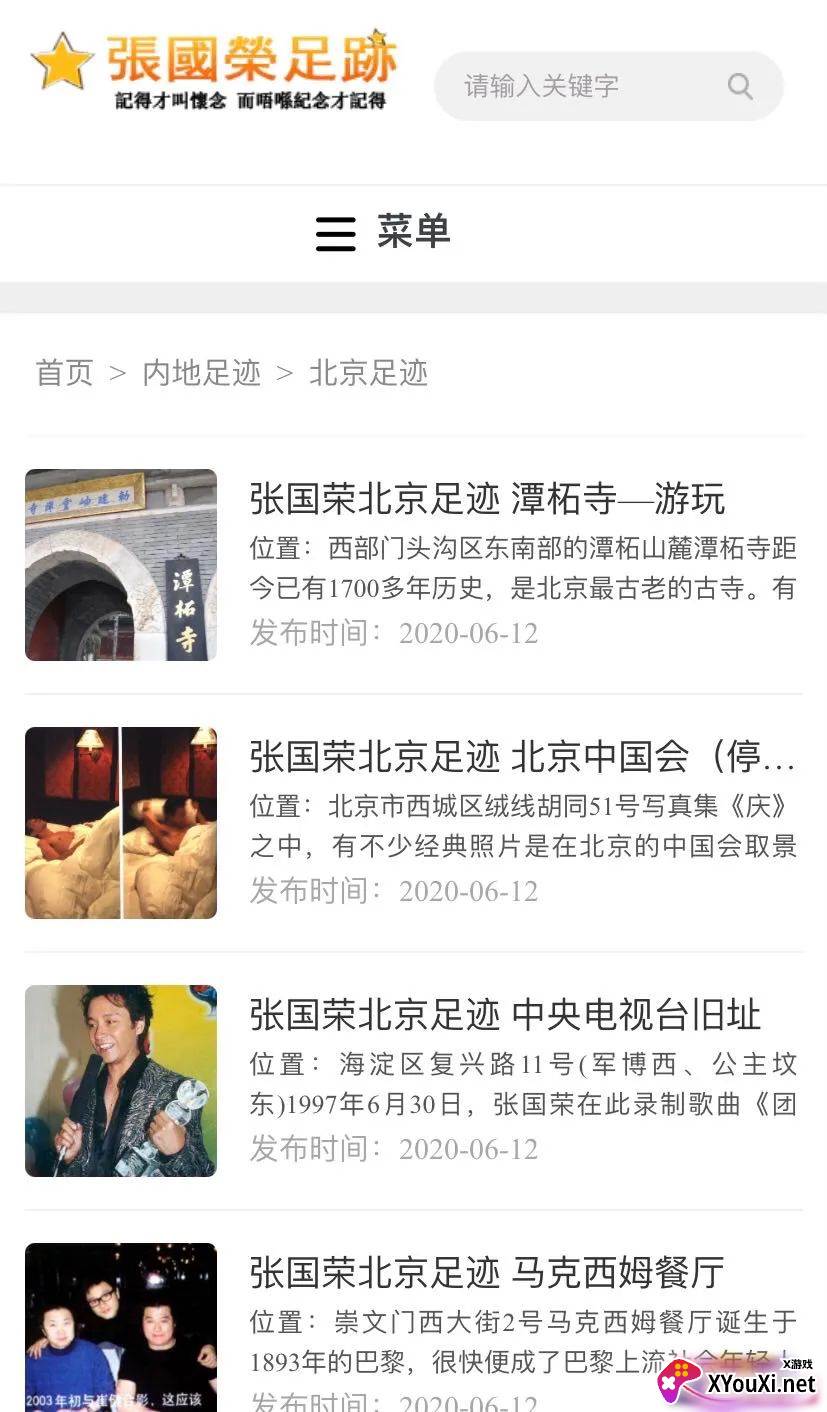Viewport: 827px width, 1412px height.
Task: Open the 马克西姆餐厅 article
Action: click(487, 1272)
